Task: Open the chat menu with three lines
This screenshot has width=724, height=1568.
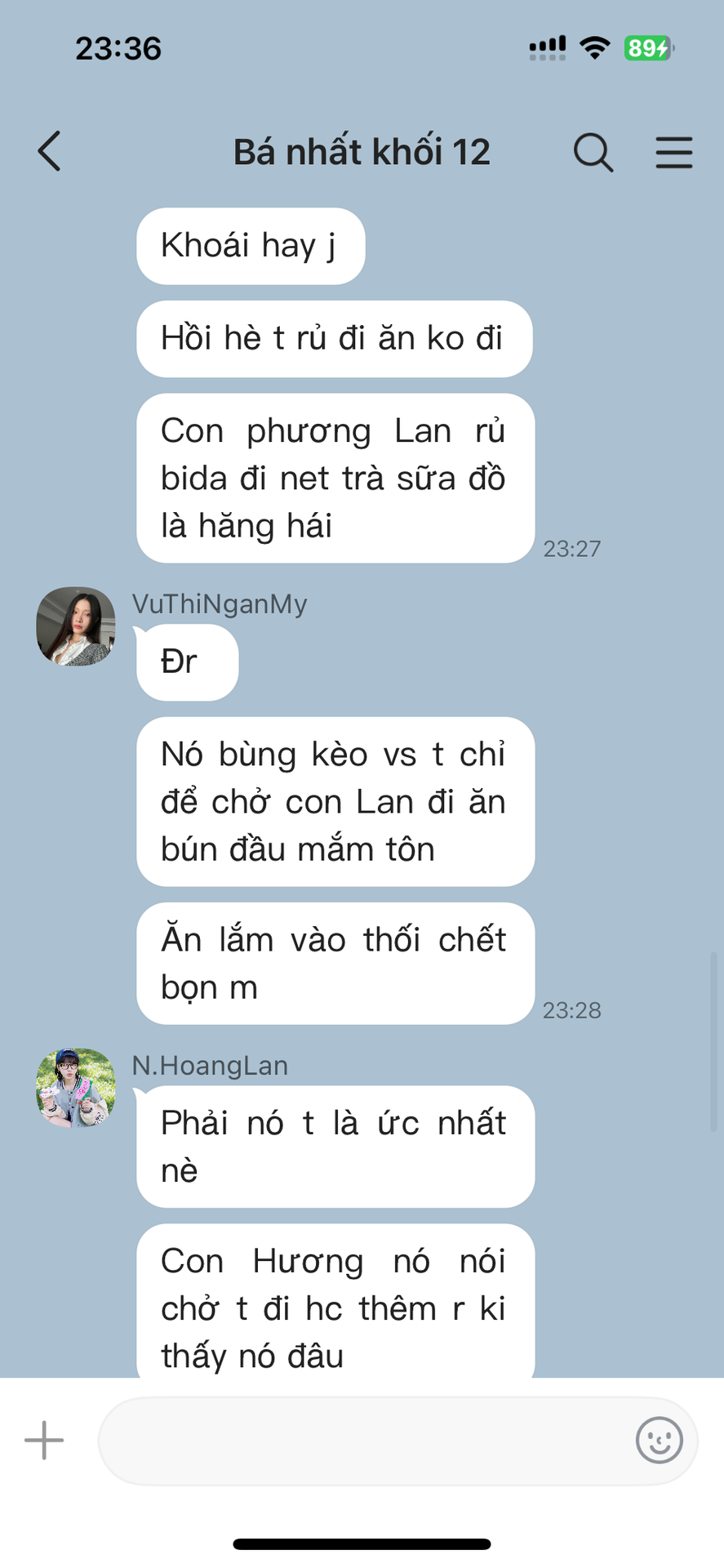Action: coord(673,152)
